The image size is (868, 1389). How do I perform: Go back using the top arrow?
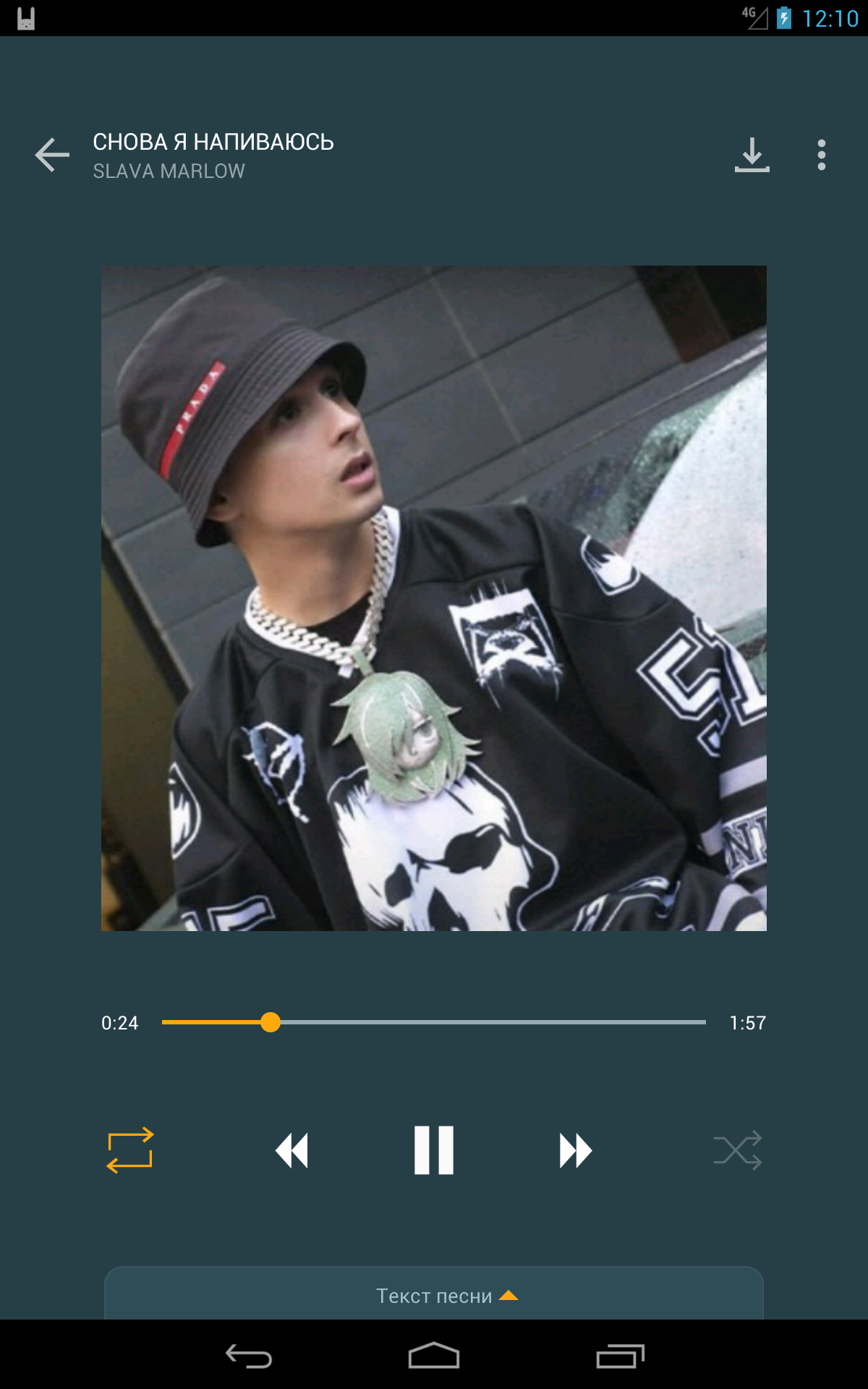point(52,155)
